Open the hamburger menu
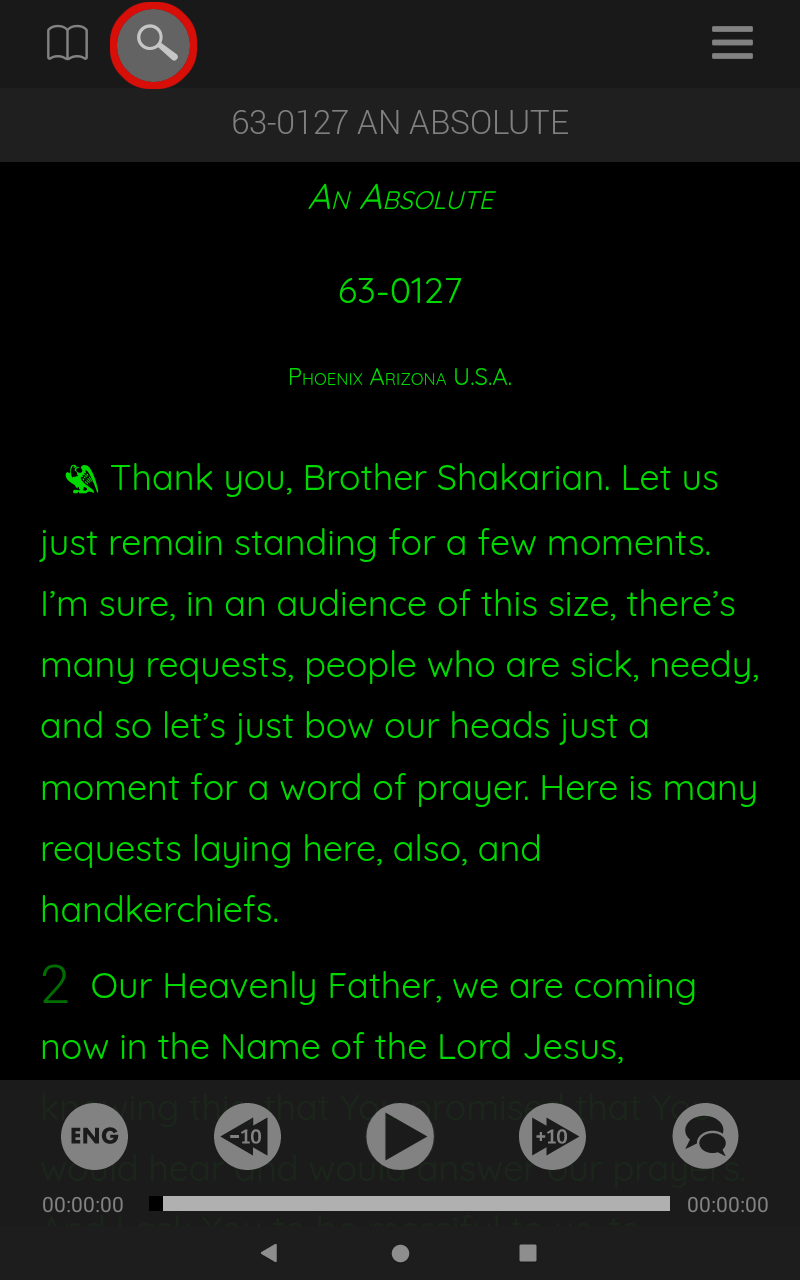This screenshot has height=1280, width=800. tap(732, 44)
